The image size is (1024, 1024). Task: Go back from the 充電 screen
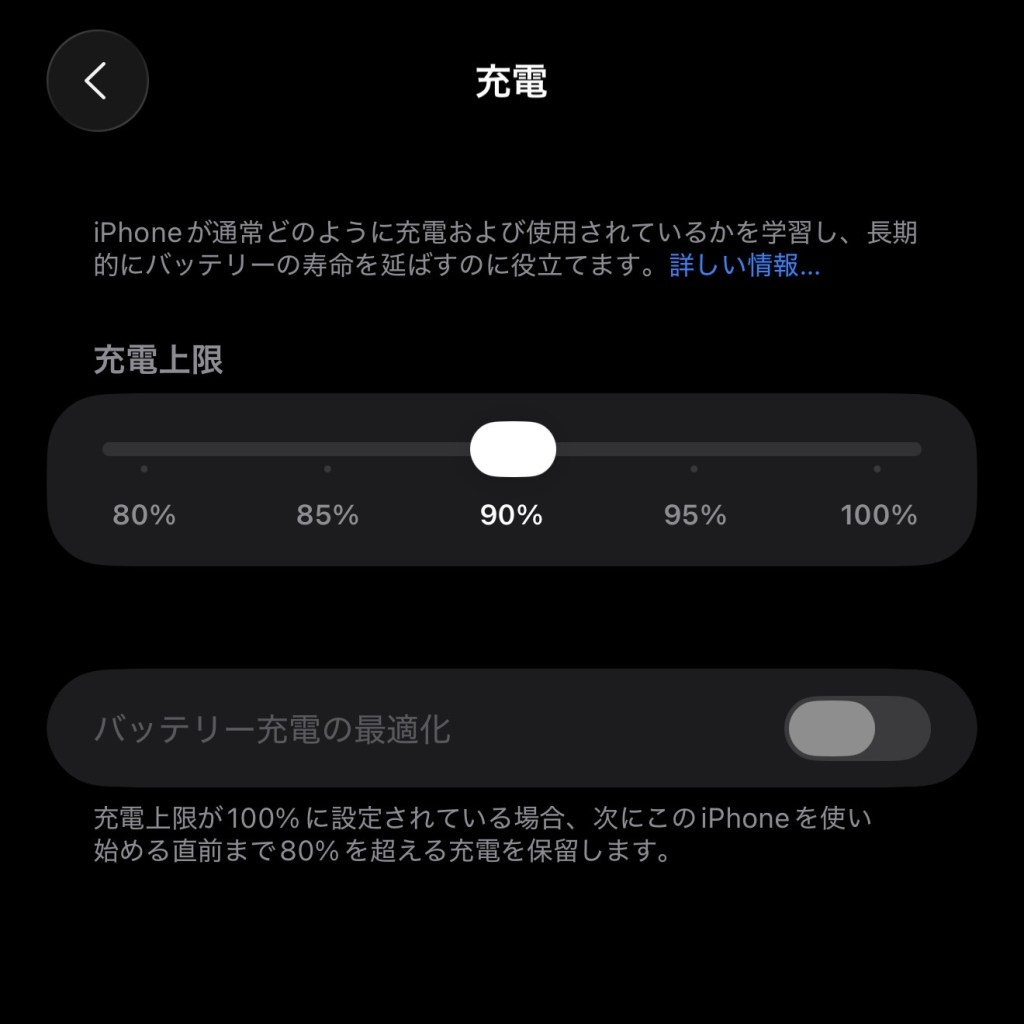coord(97,81)
